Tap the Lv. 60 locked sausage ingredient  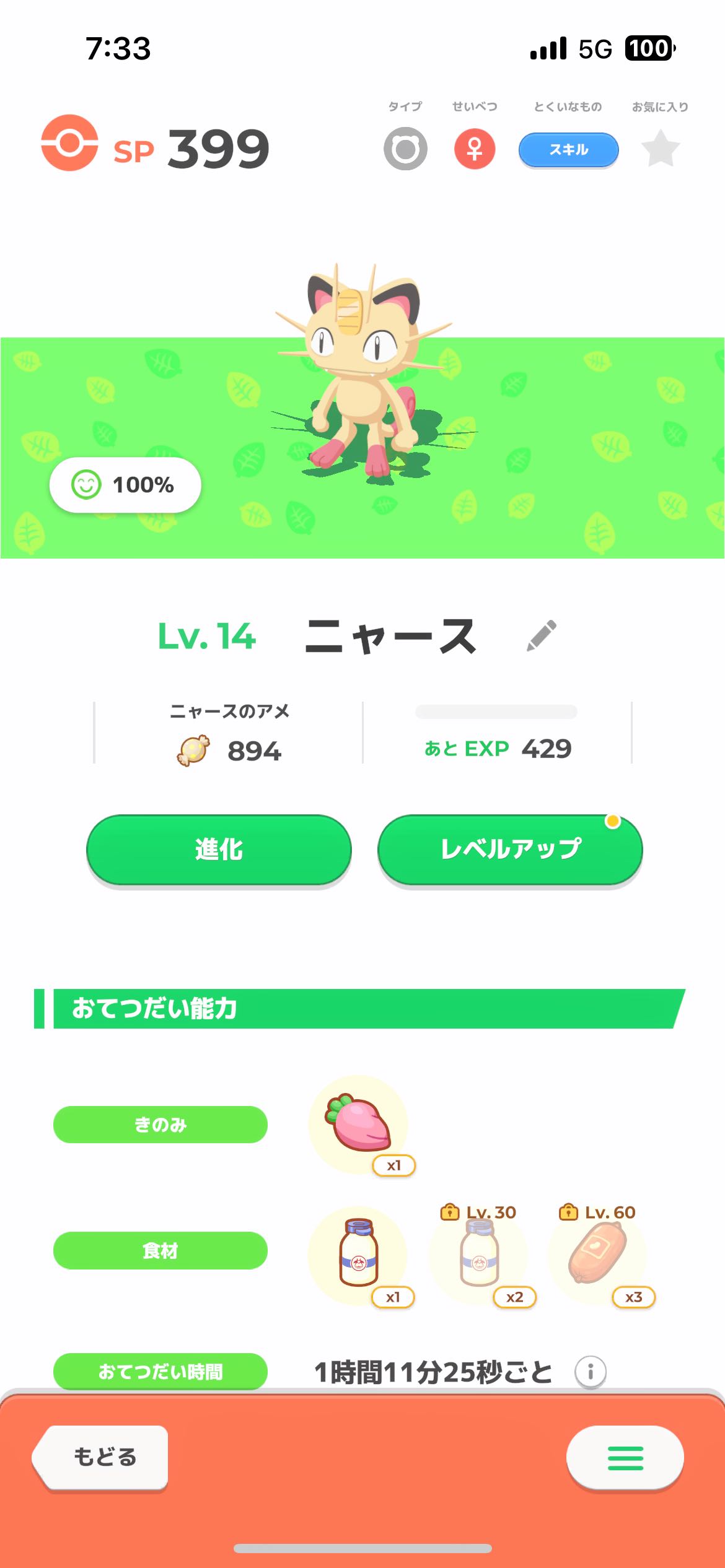598,1256
